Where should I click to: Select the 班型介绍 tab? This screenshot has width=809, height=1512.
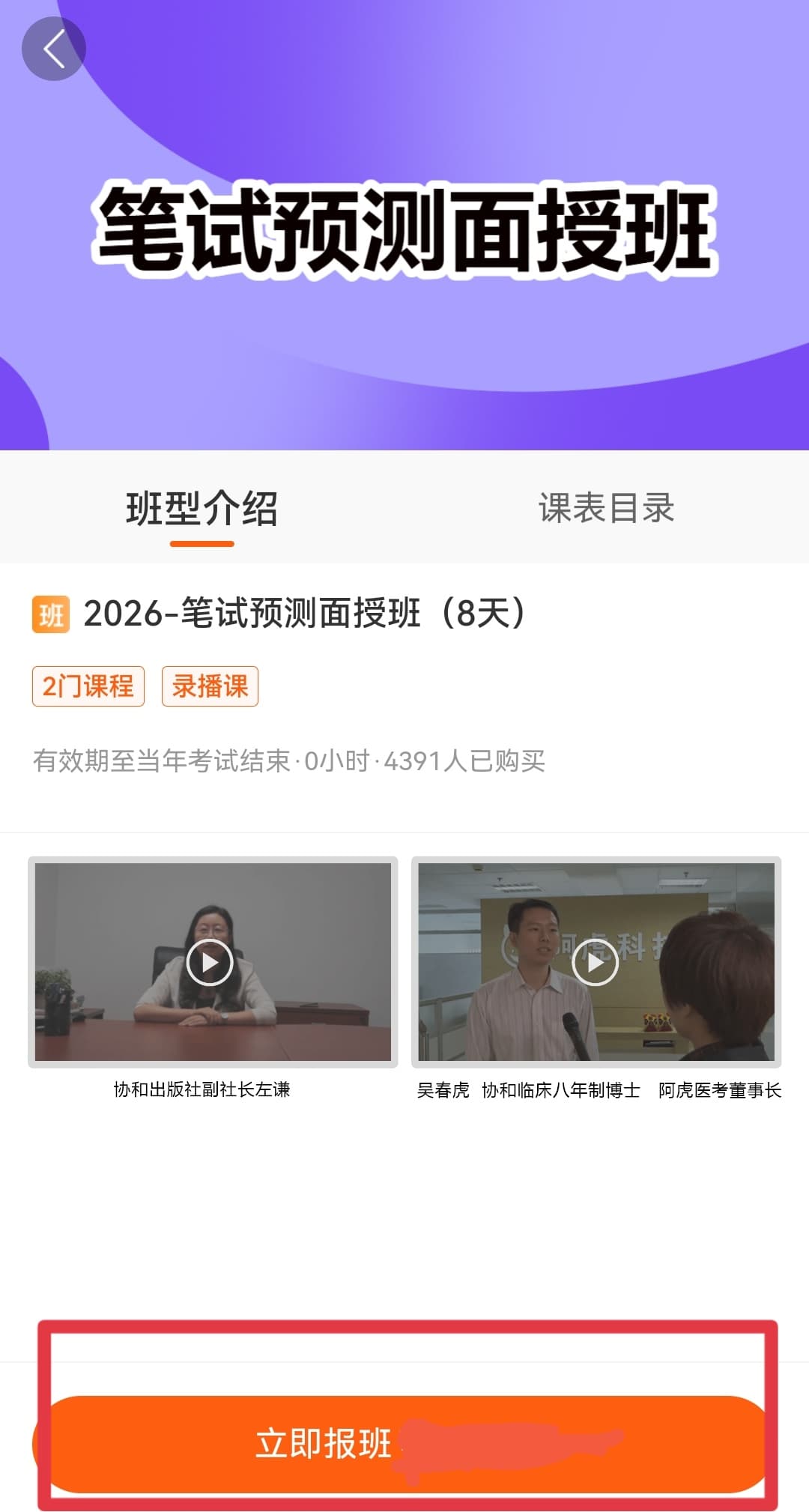coord(202,509)
